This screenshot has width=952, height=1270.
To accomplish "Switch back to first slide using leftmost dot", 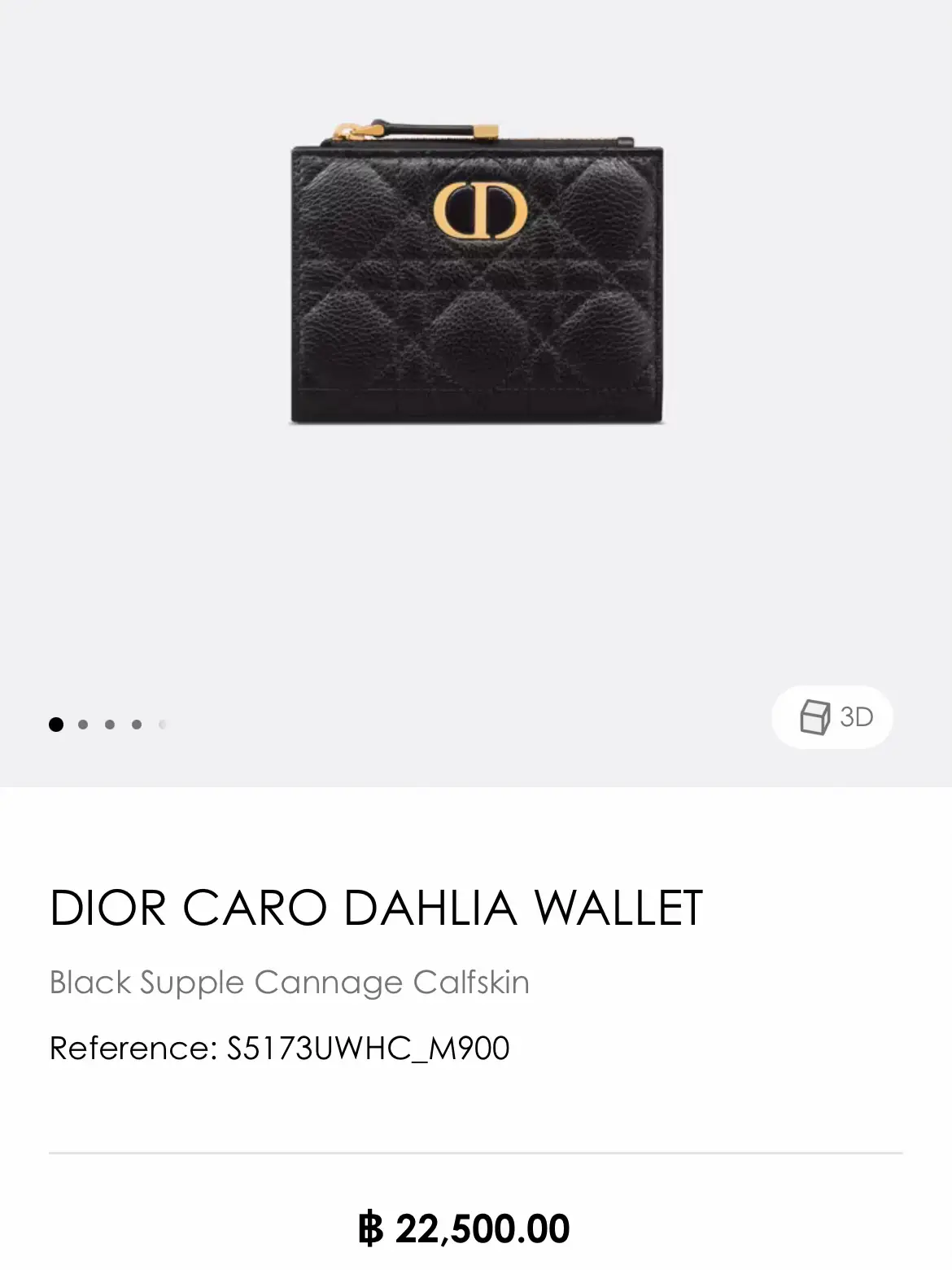I will tap(55, 724).
